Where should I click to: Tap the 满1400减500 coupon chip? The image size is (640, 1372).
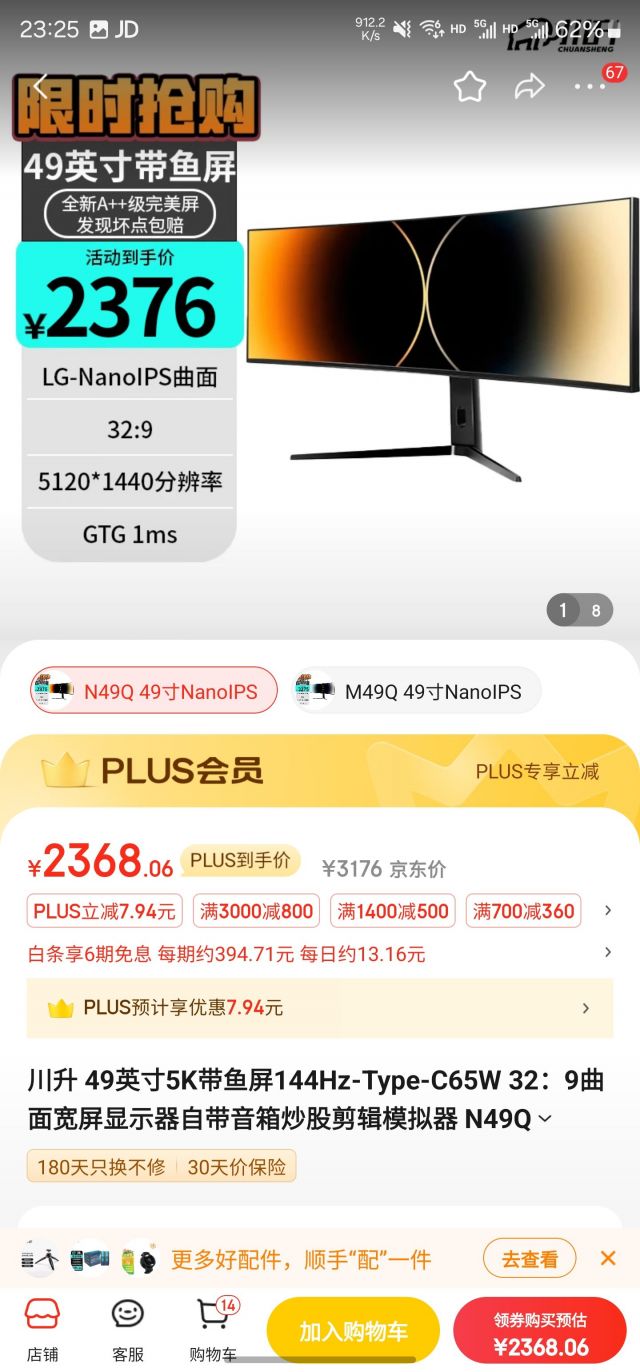point(393,911)
